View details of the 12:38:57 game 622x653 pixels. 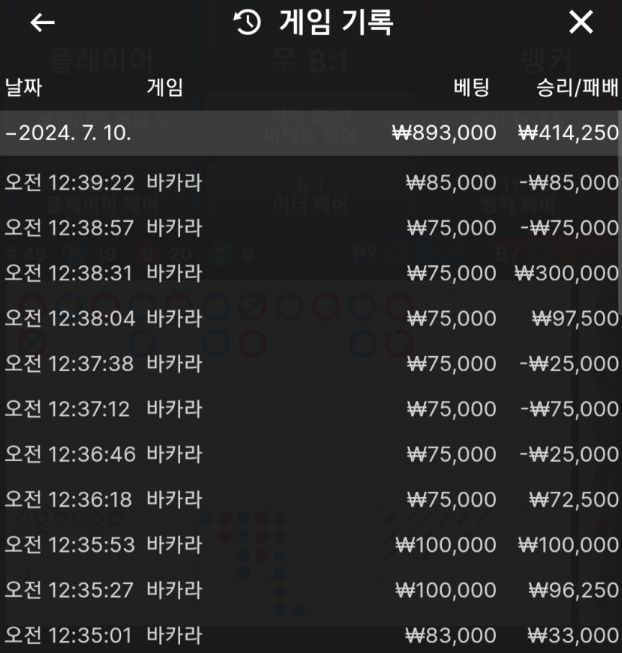tap(311, 228)
